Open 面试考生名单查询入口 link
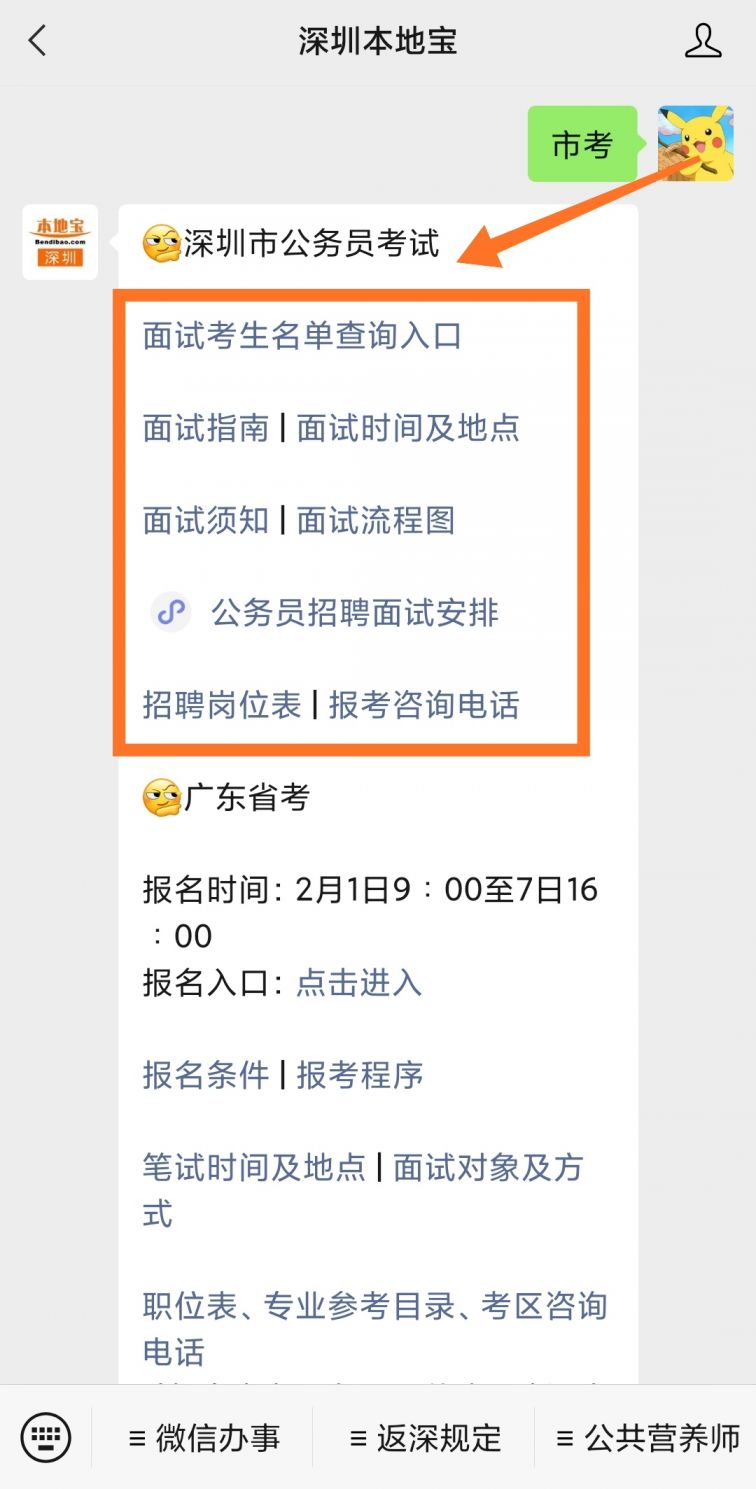Screen dimensions: 756x1489 coord(302,336)
